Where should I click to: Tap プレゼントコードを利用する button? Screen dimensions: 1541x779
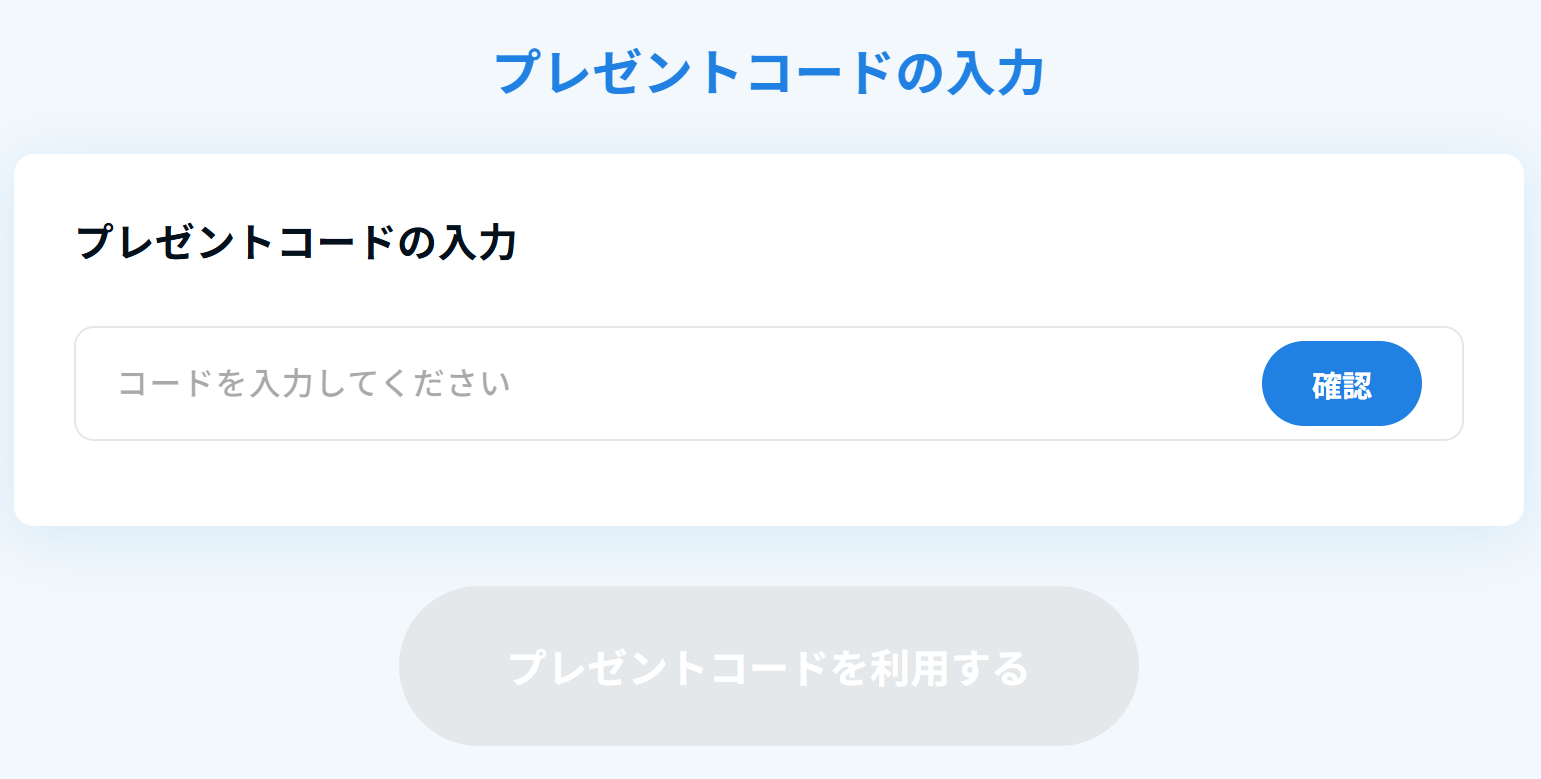pyautogui.click(x=768, y=666)
